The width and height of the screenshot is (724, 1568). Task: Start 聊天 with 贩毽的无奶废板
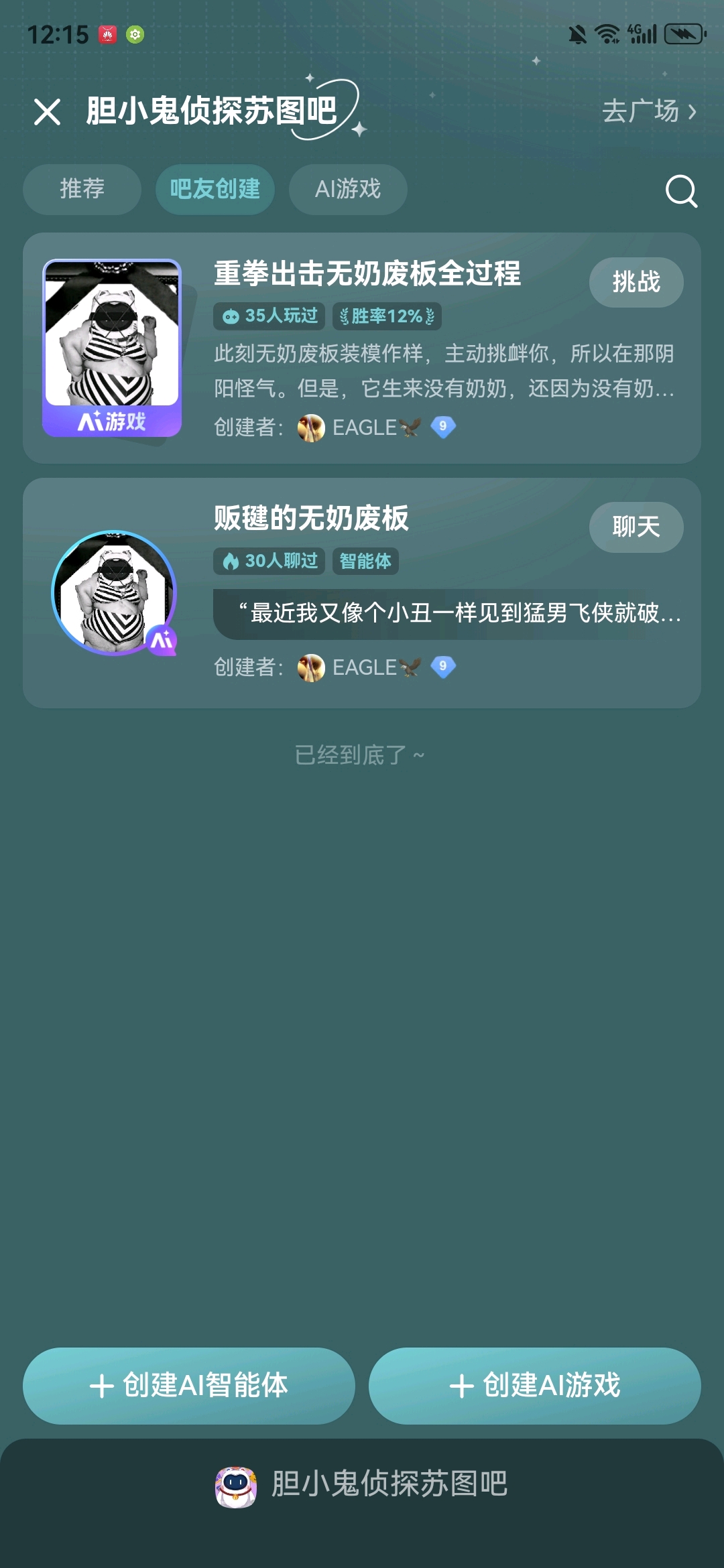(x=636, y=527)
